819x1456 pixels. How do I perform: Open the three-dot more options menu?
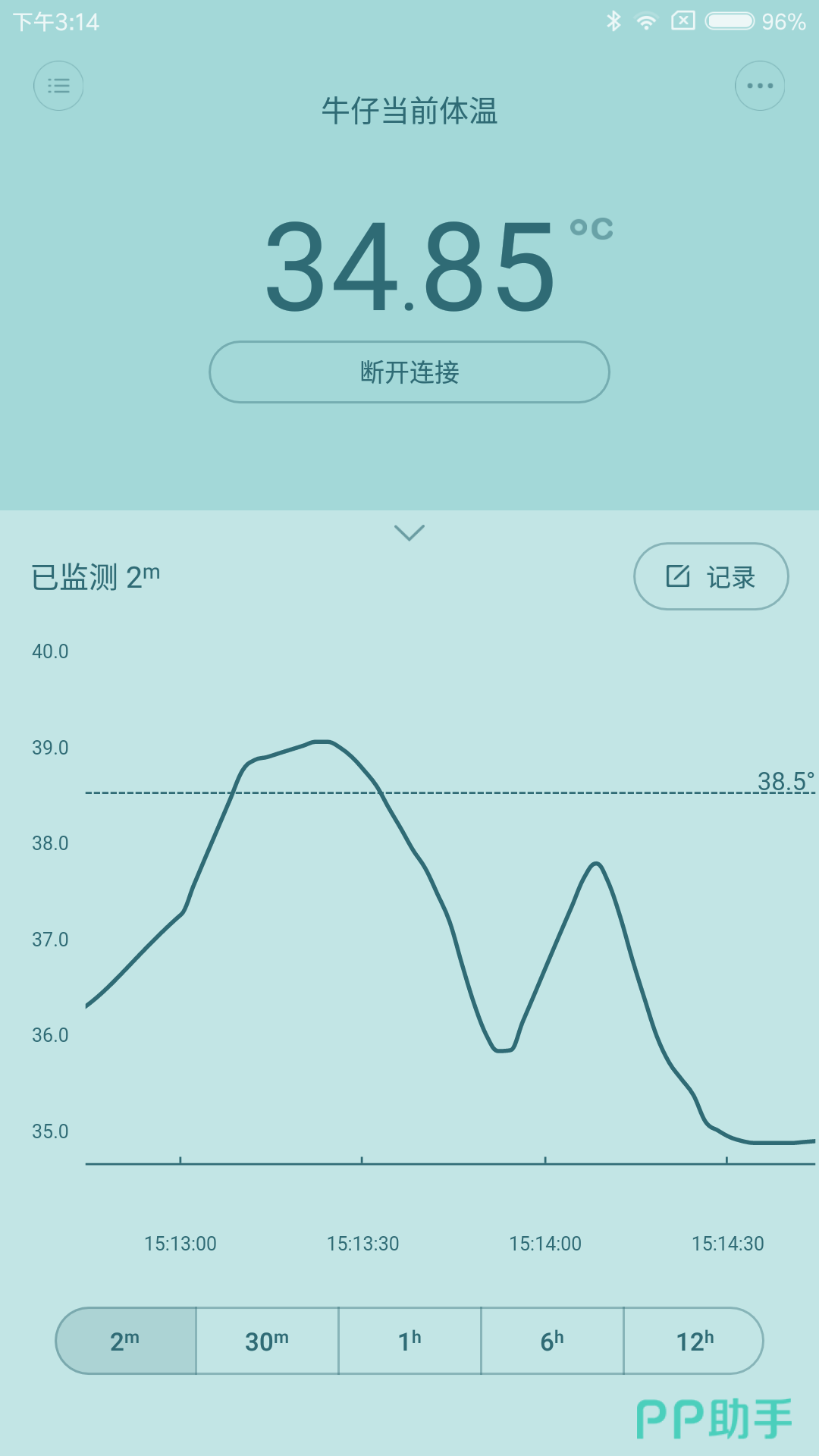759,86
